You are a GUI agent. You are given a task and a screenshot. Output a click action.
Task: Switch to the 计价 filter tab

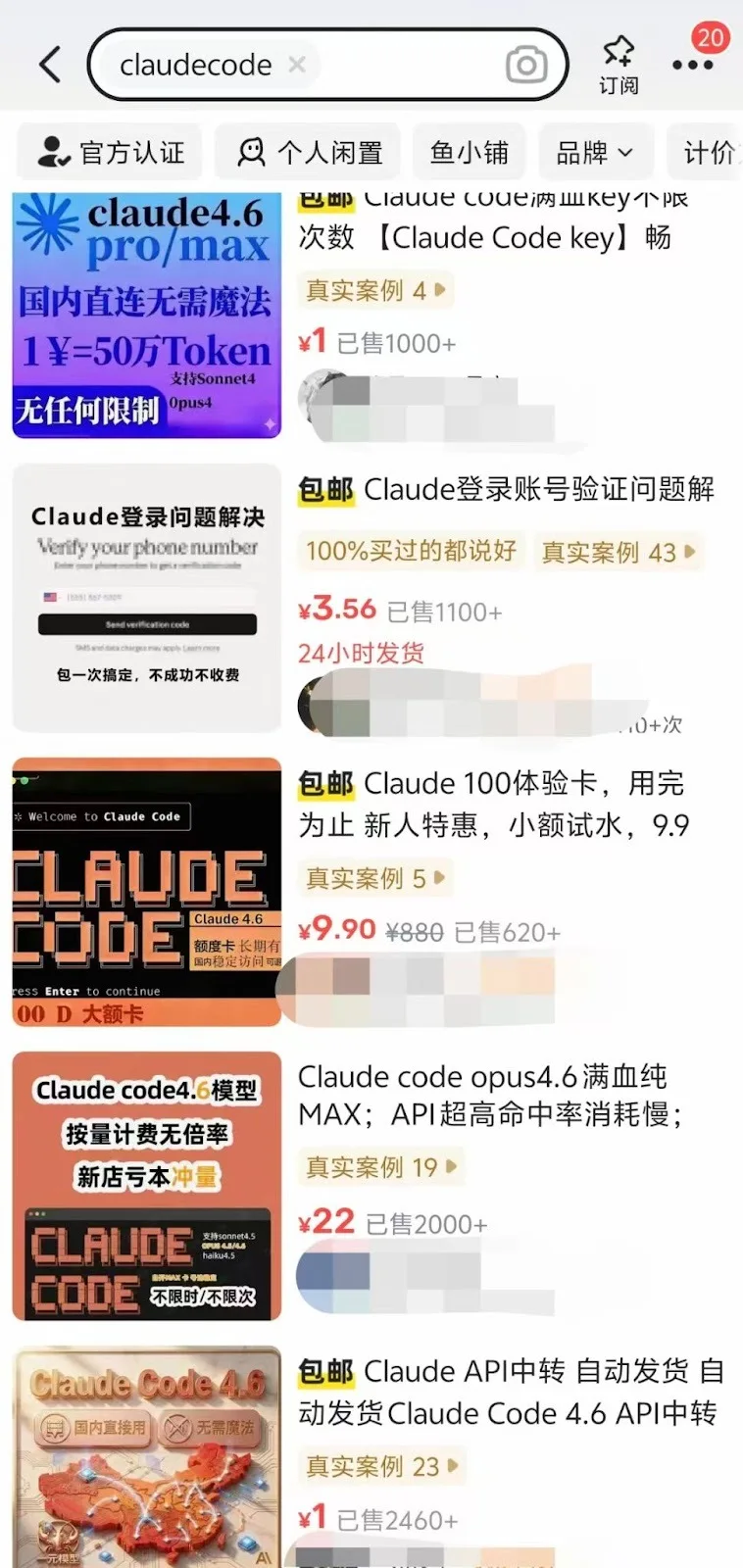coord(708,152)
